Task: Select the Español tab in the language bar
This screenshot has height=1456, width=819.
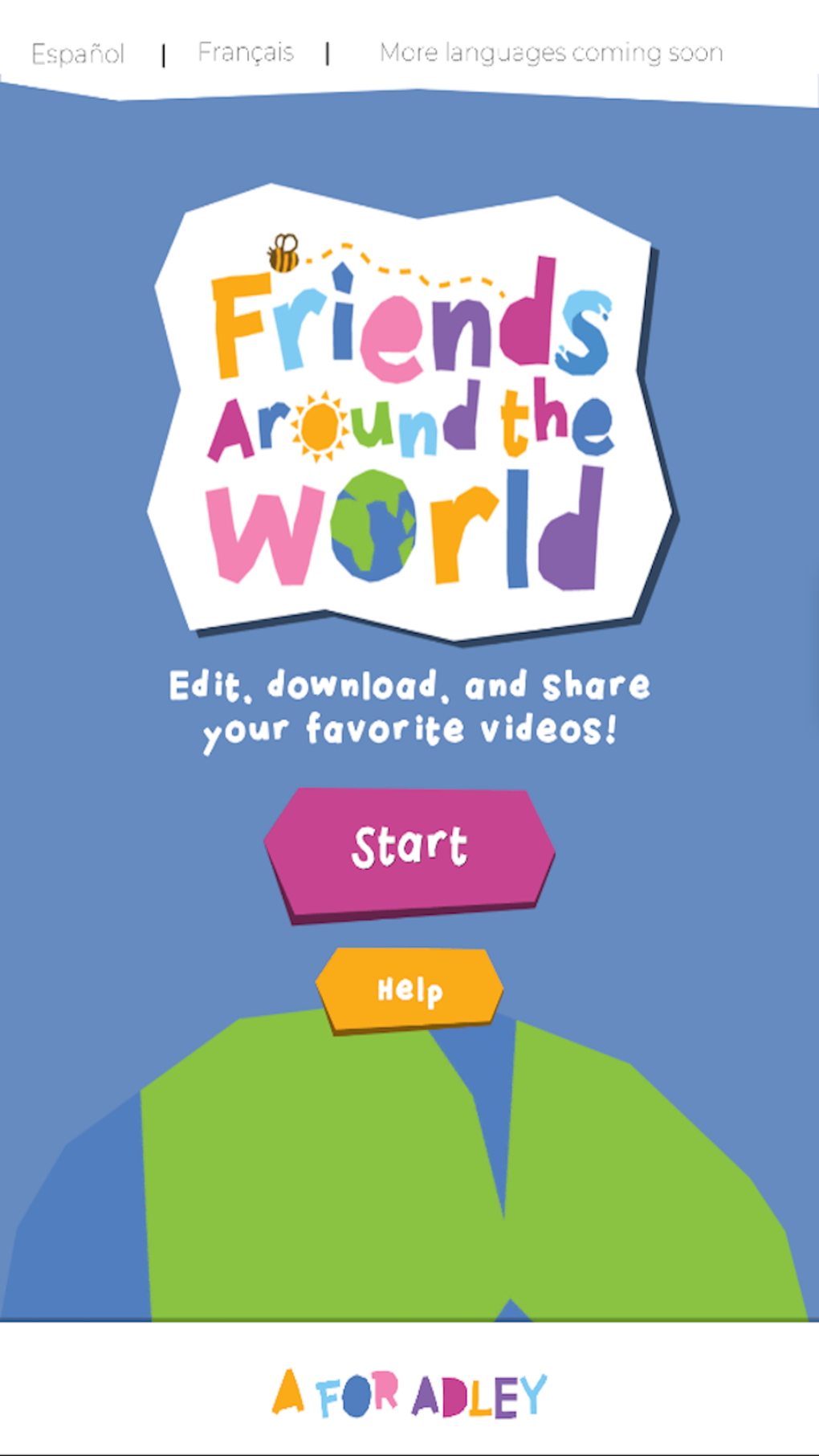Action: [x=77, y=53]
